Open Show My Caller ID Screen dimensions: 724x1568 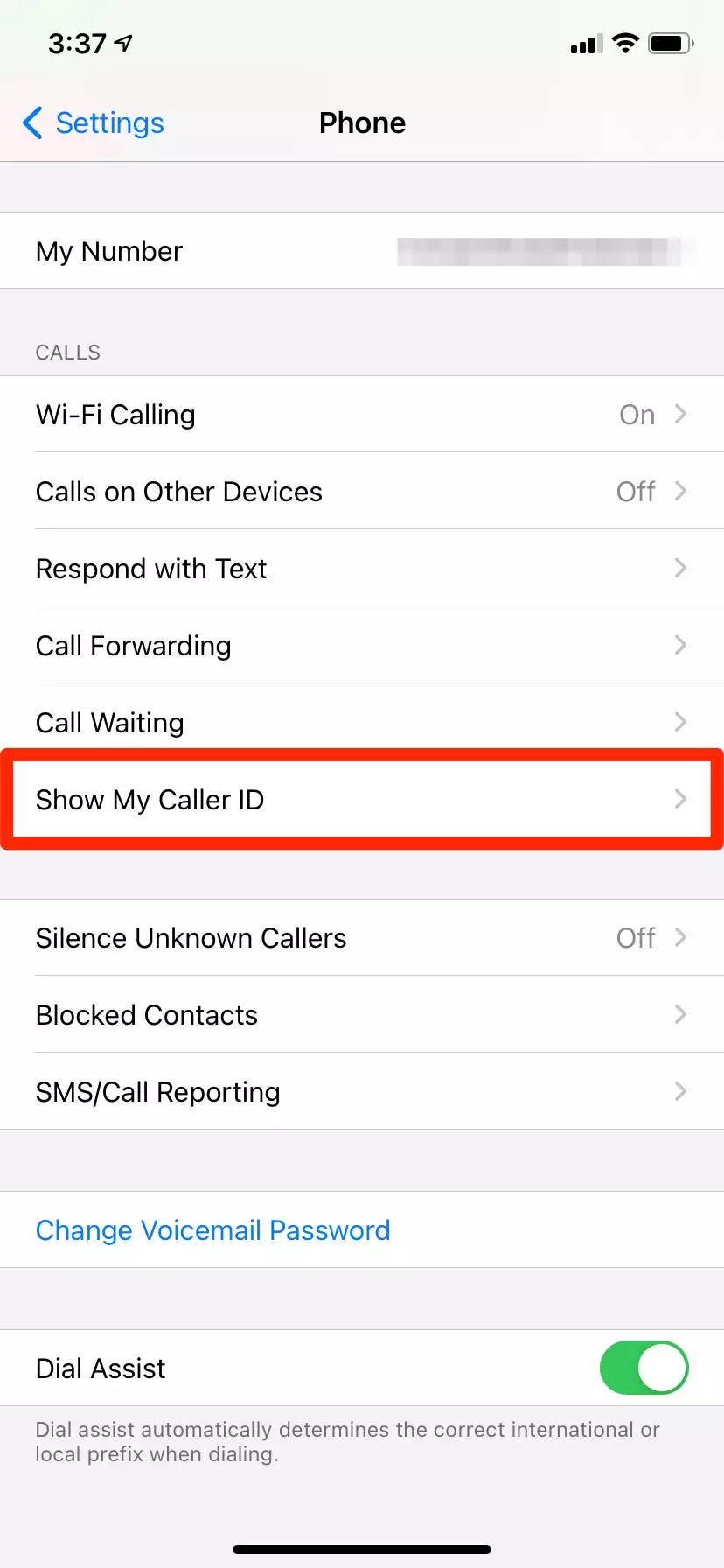click(361, 800)
